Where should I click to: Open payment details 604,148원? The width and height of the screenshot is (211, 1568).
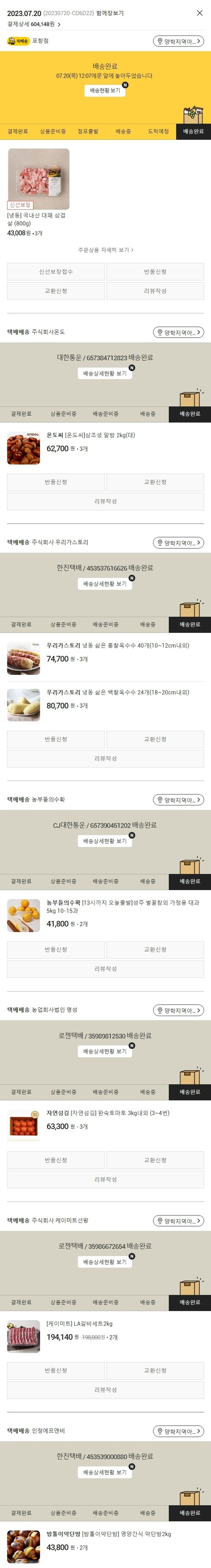click(x=34, y=24)
